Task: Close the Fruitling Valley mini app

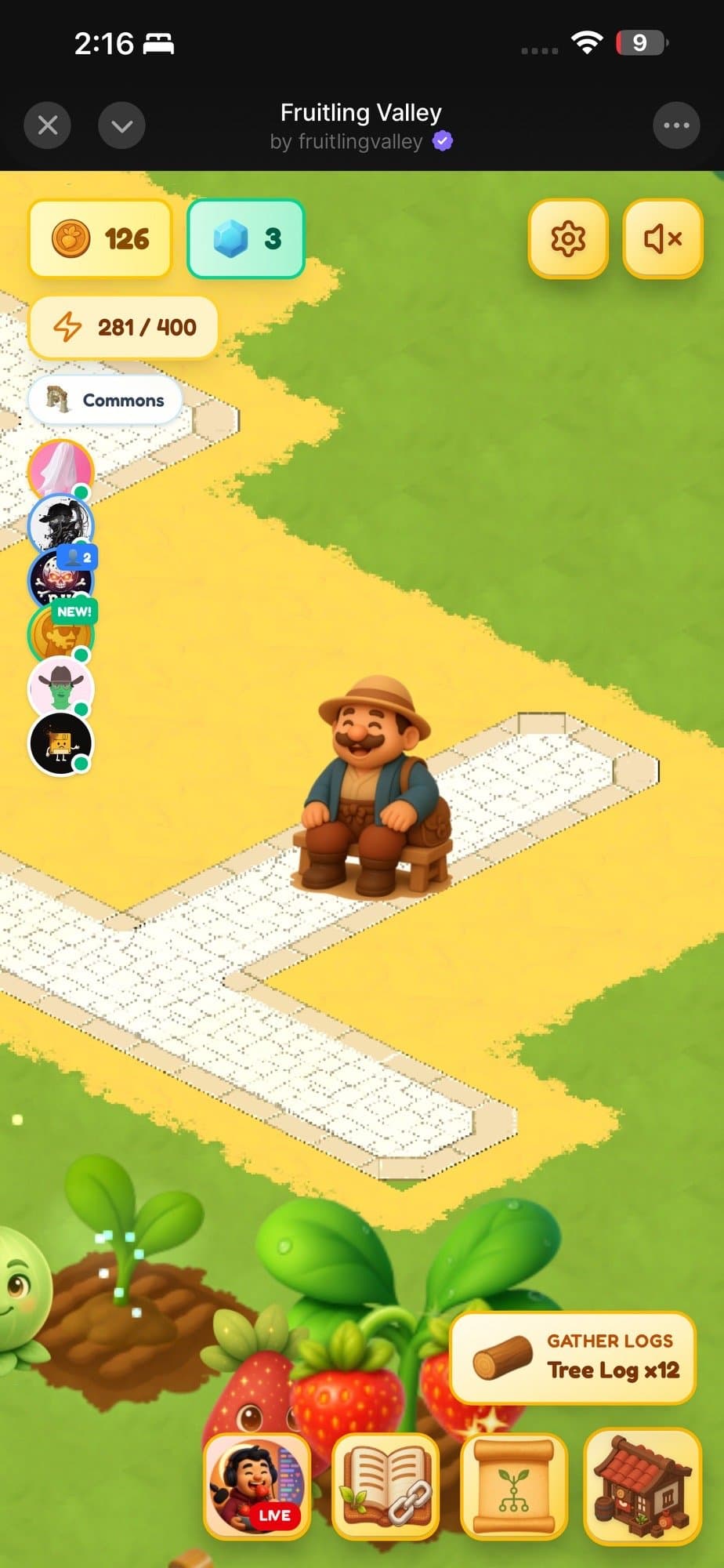Action: pyautogui.click(x=48, y=125)
